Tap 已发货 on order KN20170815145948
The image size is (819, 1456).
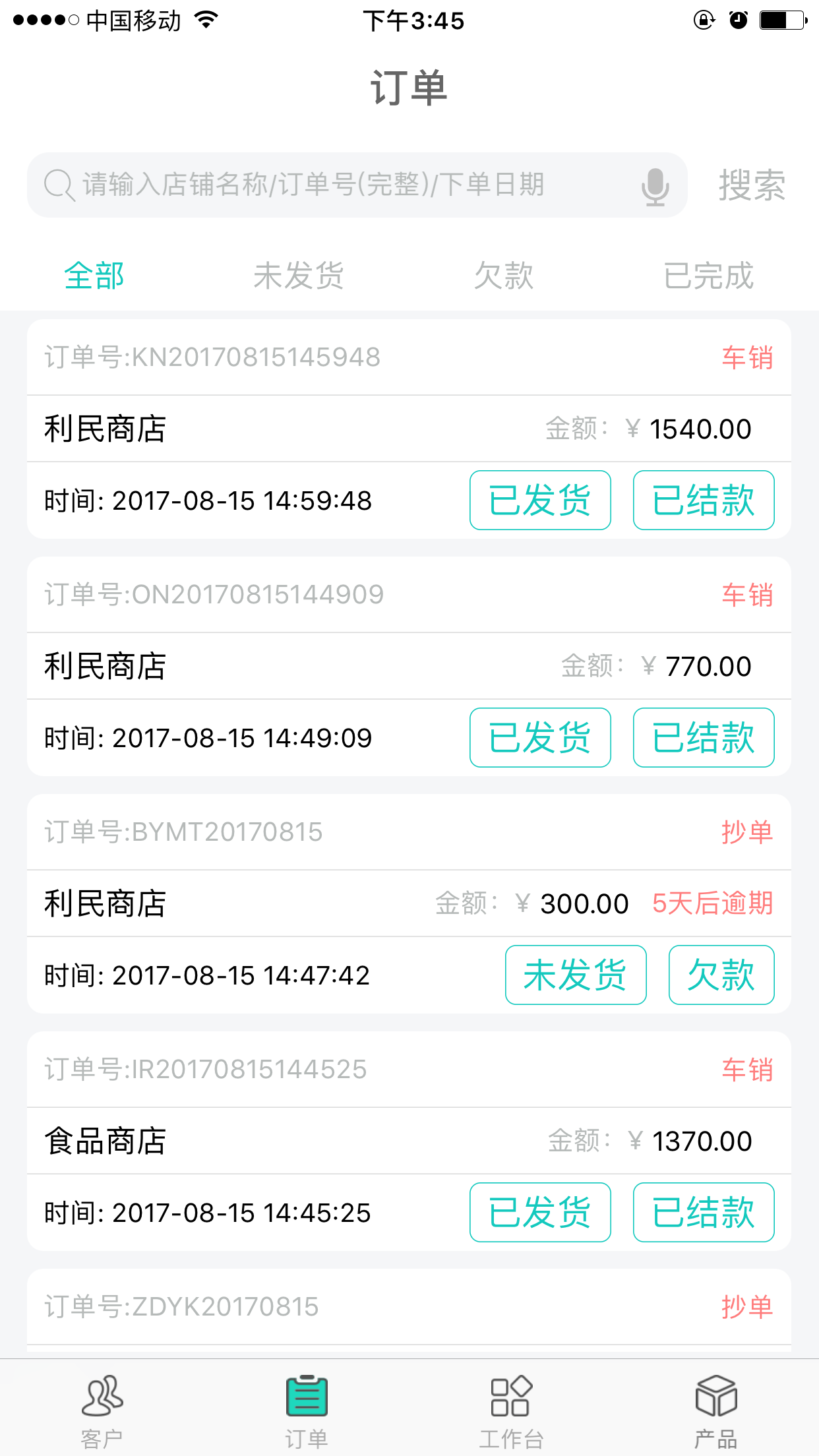click(540, 500)
